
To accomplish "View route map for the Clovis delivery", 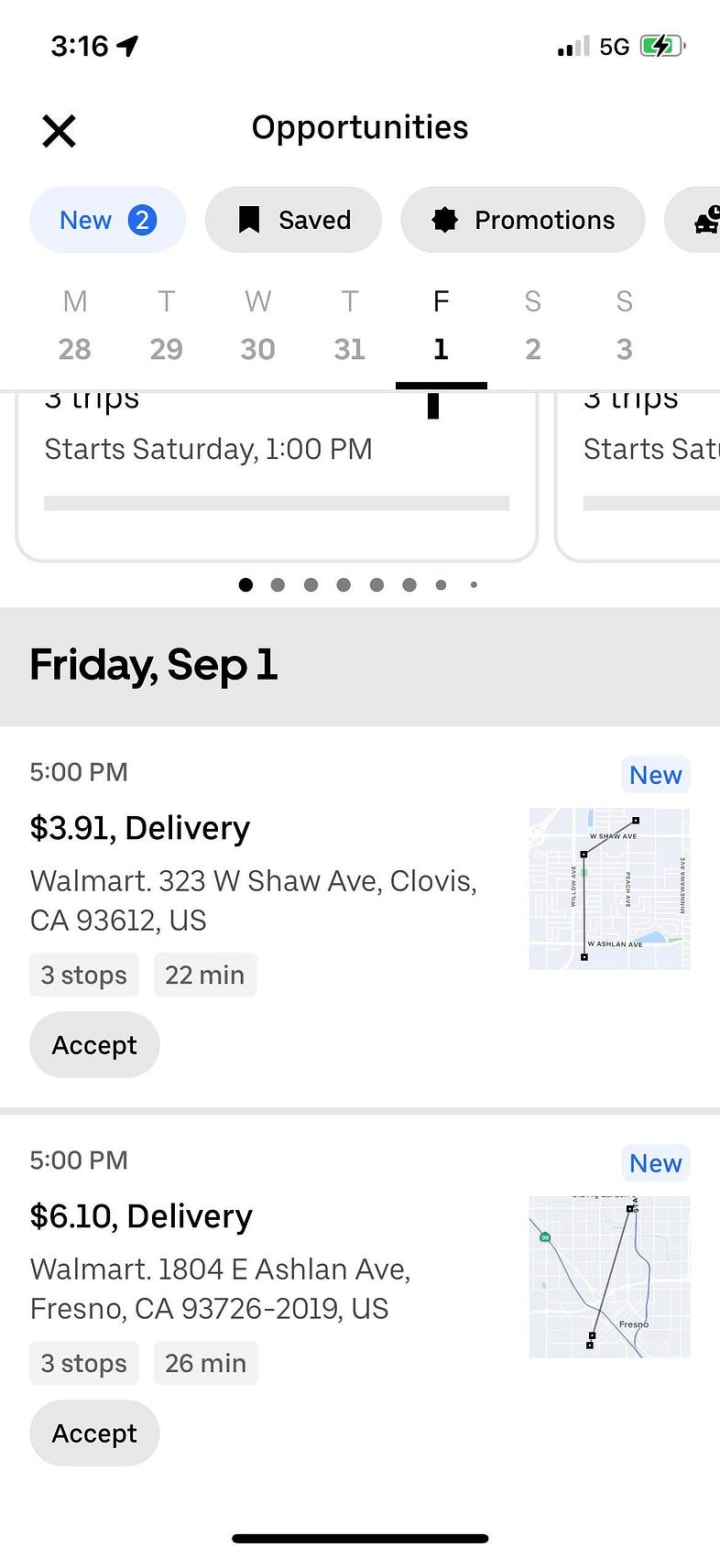I will click(609, 888).
